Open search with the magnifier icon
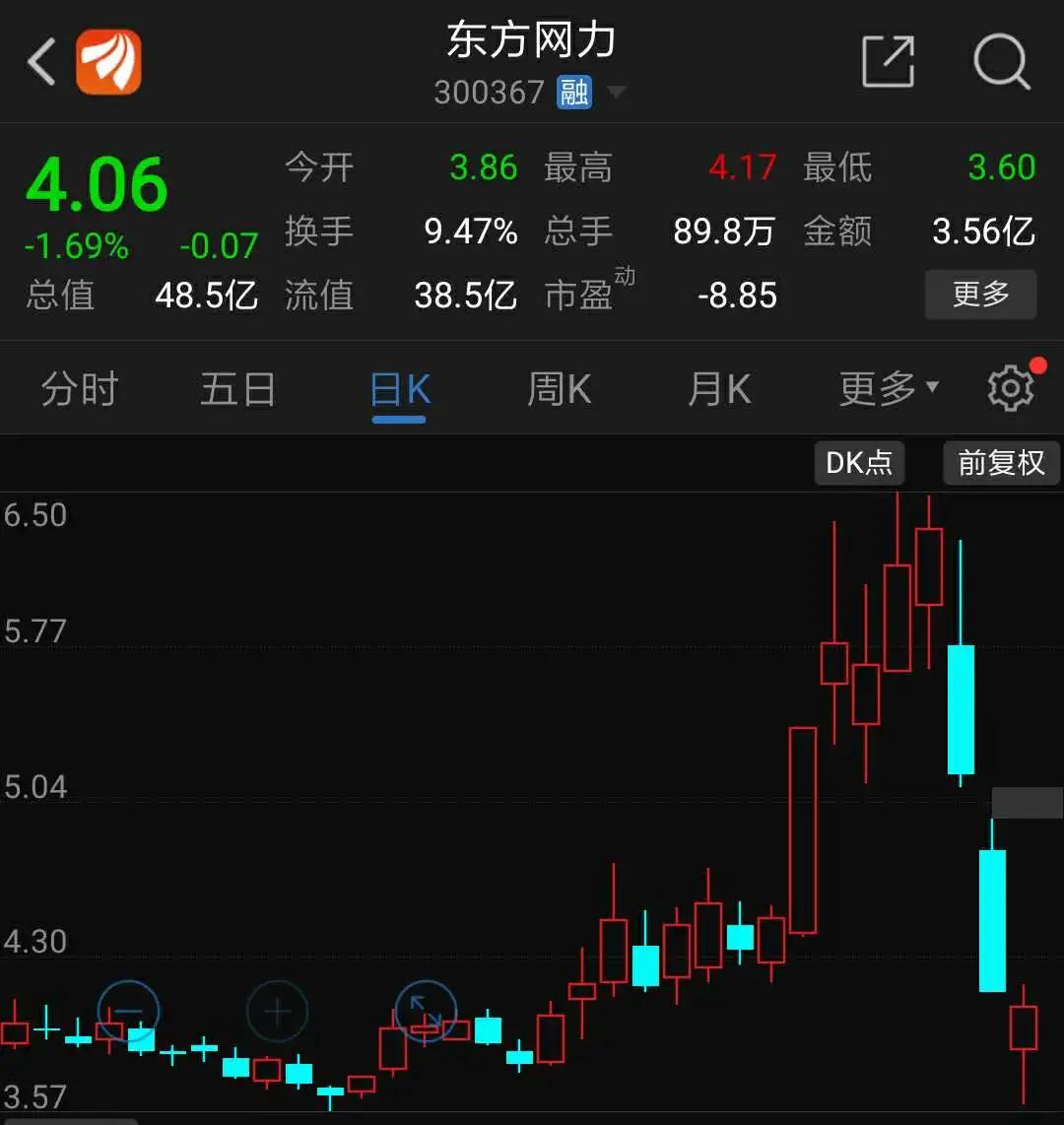1064x1125 pixels. pyautogui.click(x=1002, y=60)
